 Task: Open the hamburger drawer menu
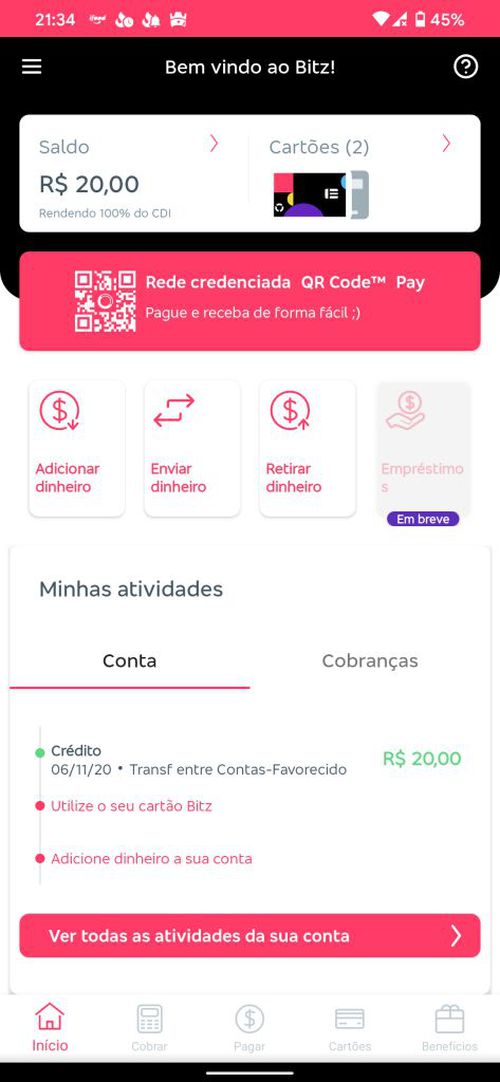(32, 67)
